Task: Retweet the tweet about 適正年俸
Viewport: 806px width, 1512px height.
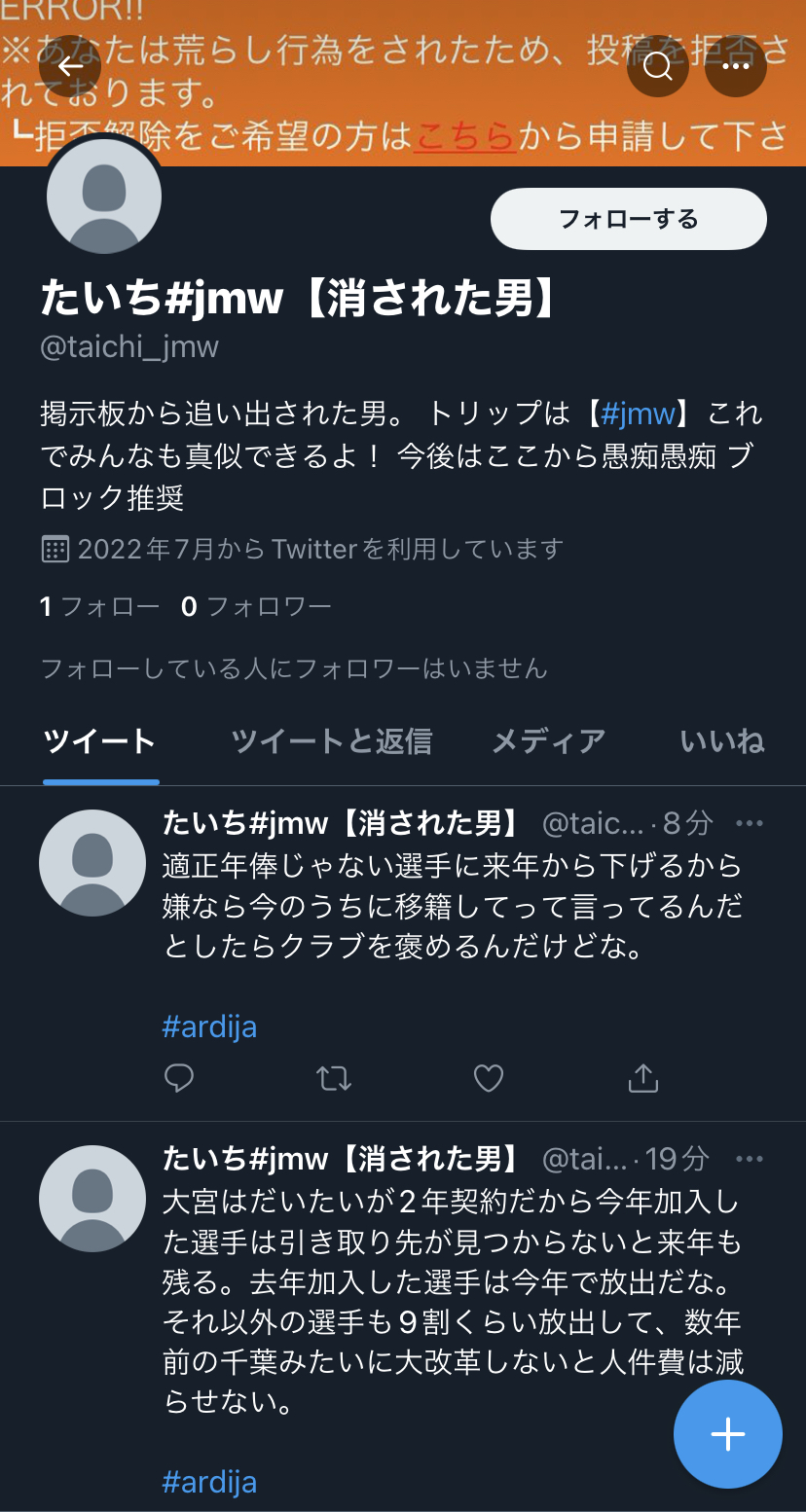Action: pyautogui.click(x=334, y=1078)
